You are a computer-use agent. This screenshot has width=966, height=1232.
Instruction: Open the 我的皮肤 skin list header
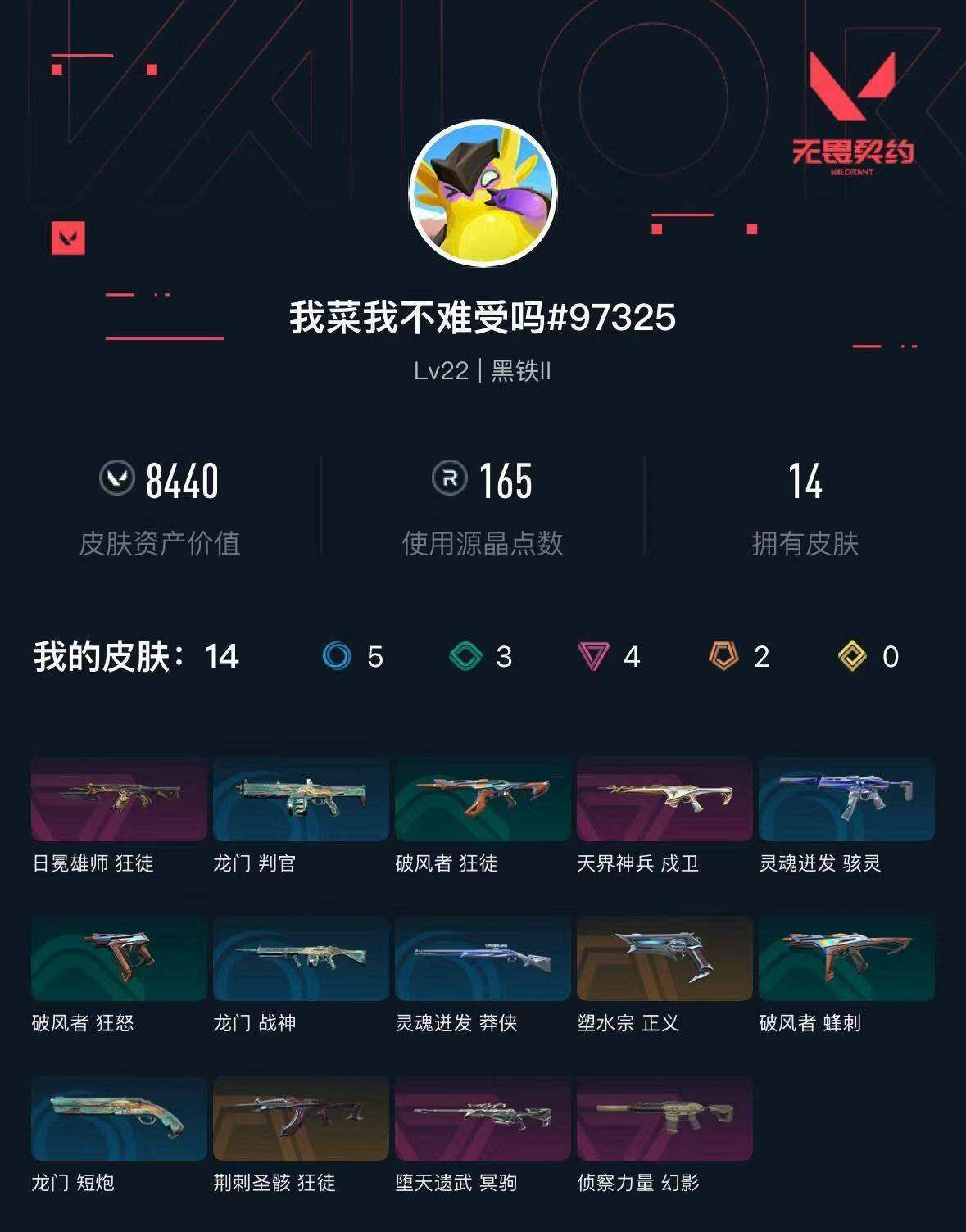[131, 654]
